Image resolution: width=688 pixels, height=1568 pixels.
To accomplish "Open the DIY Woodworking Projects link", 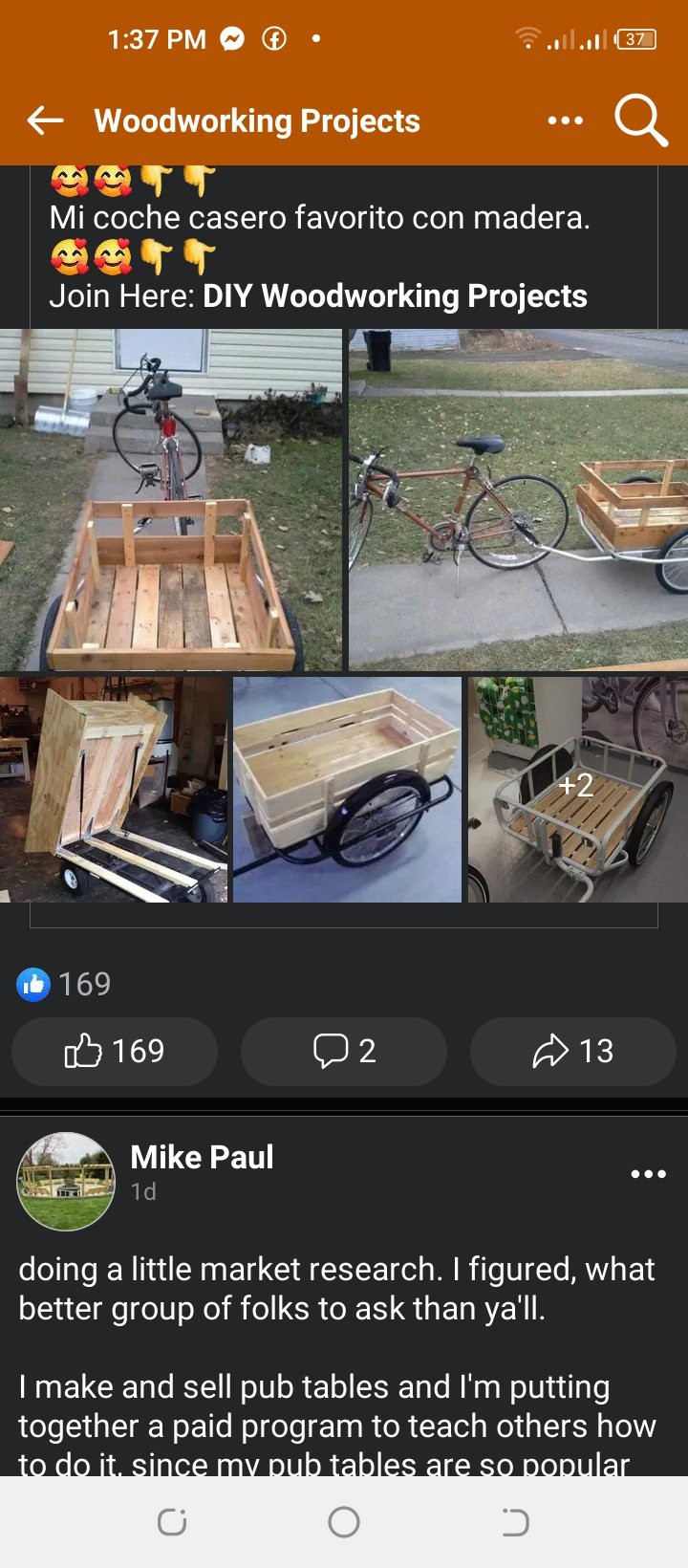I will [395, 296].
